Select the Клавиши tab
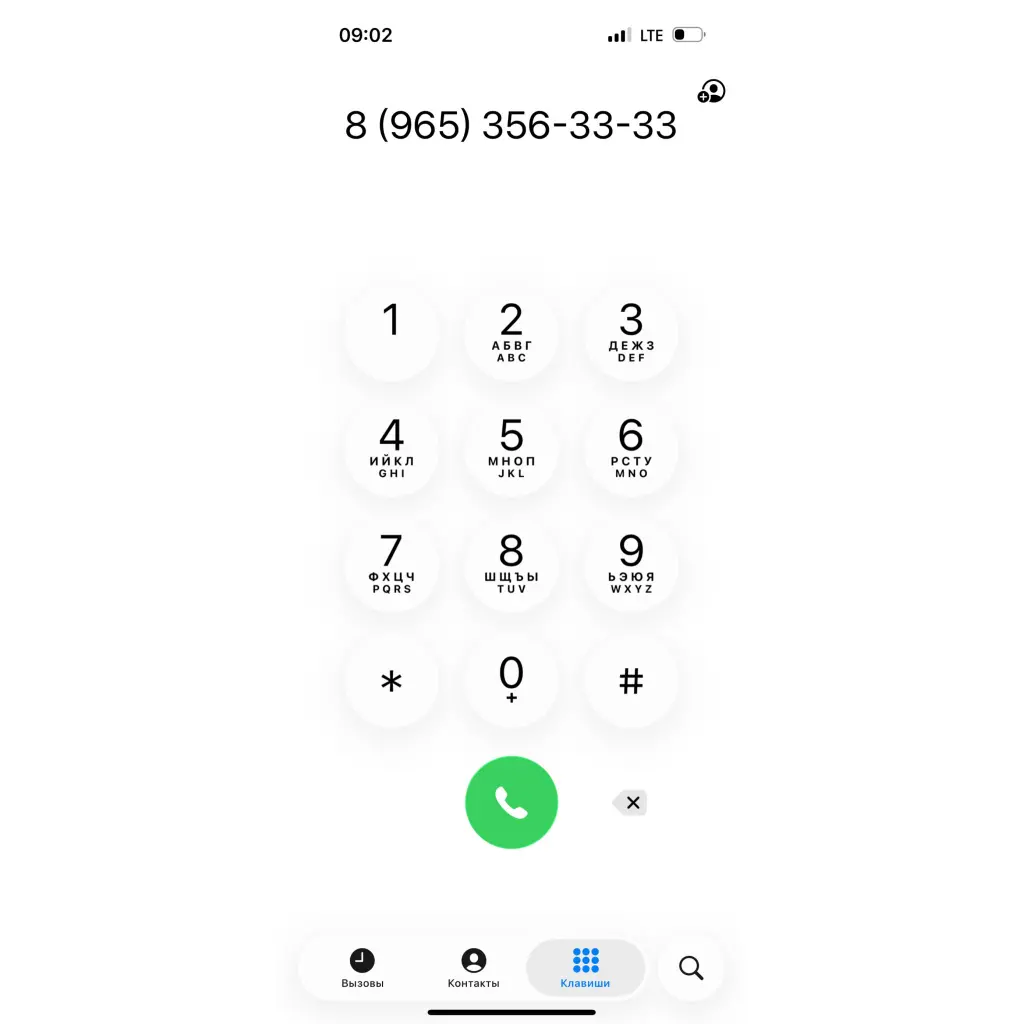Screen dimensions: 1024x1024 coord(585,968)
